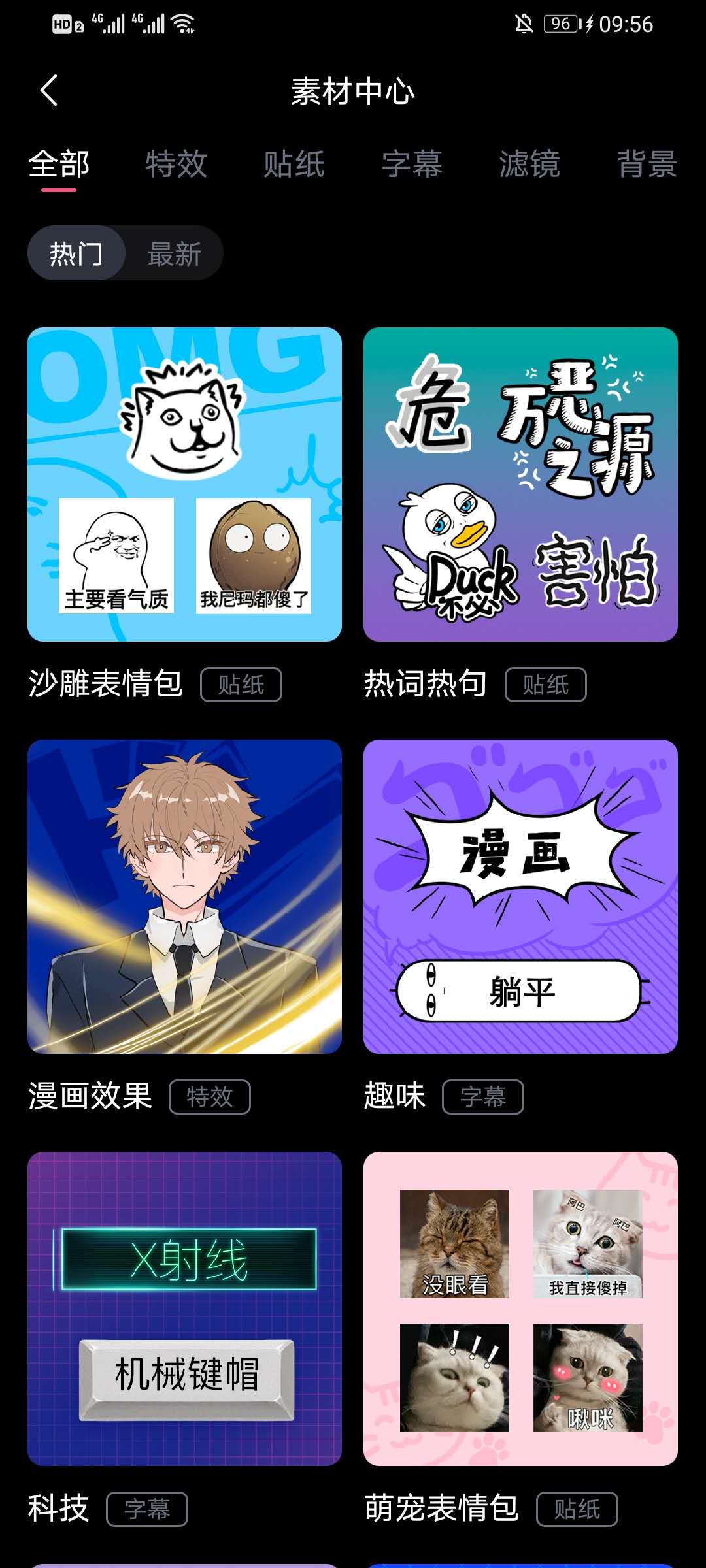Image resolution: width=706 pixels, height=1568 pixels.
Task: Select the 滤镜 tab
Action: tap(529, 164)
